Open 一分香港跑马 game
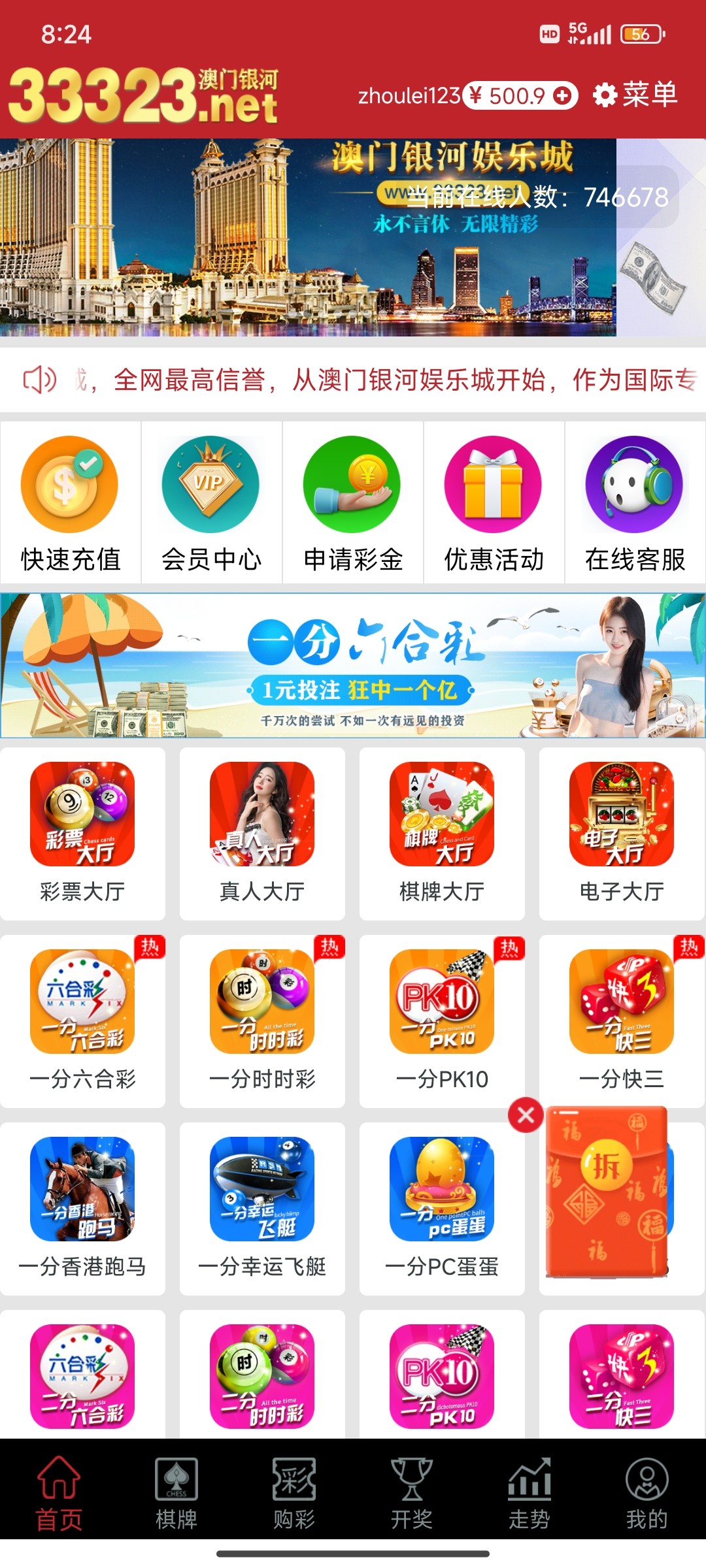 (x=82, y=1208)
